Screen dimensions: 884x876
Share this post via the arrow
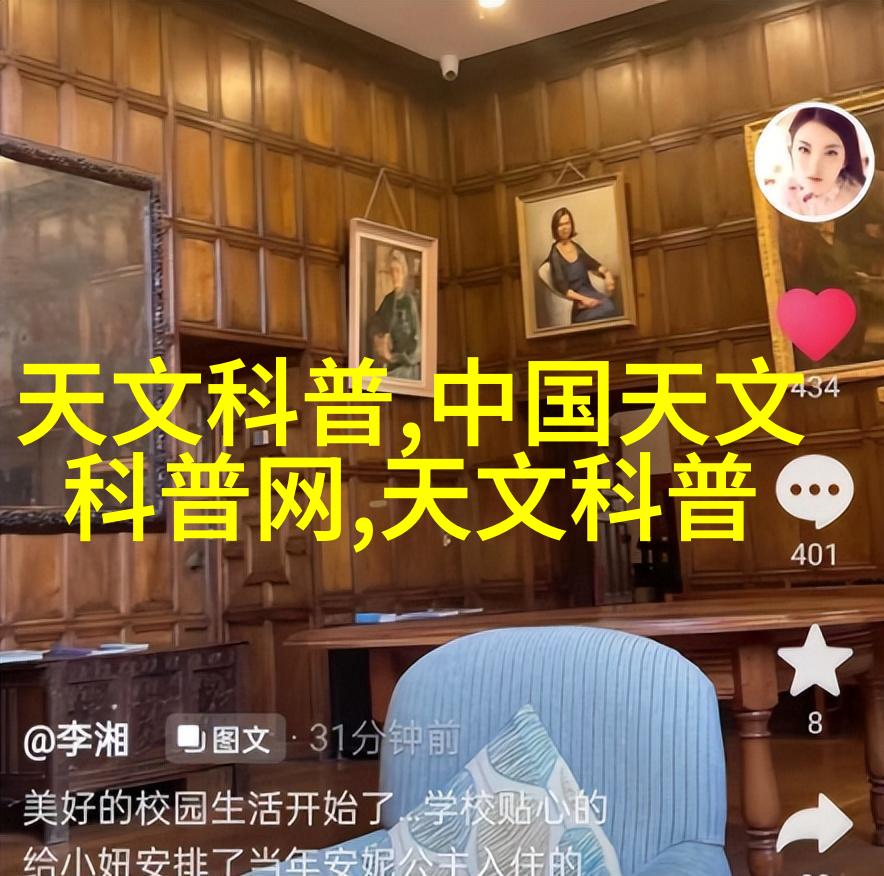point(815,825)
